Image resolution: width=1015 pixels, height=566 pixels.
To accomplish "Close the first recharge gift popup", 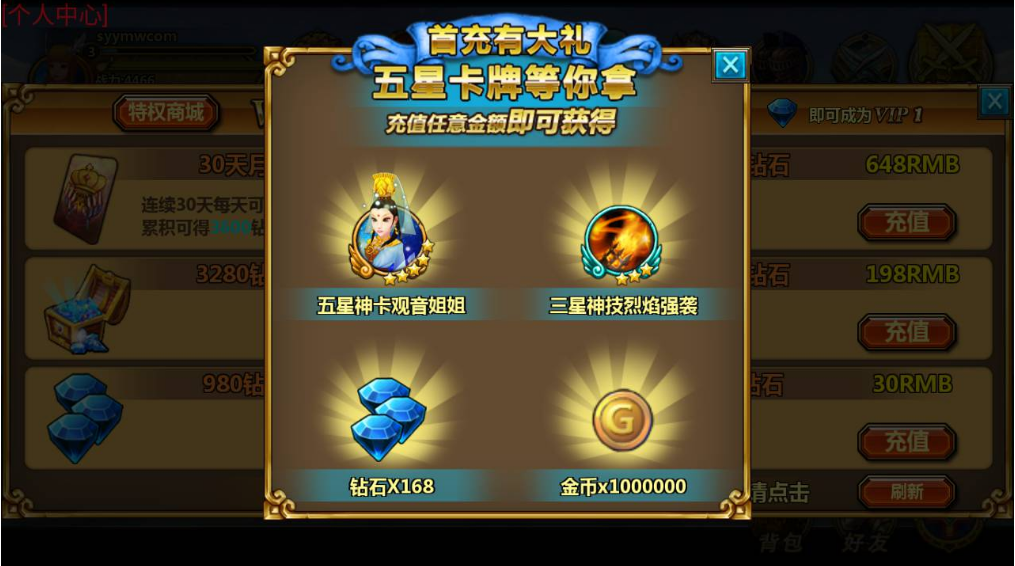I will tap(731, 66).
